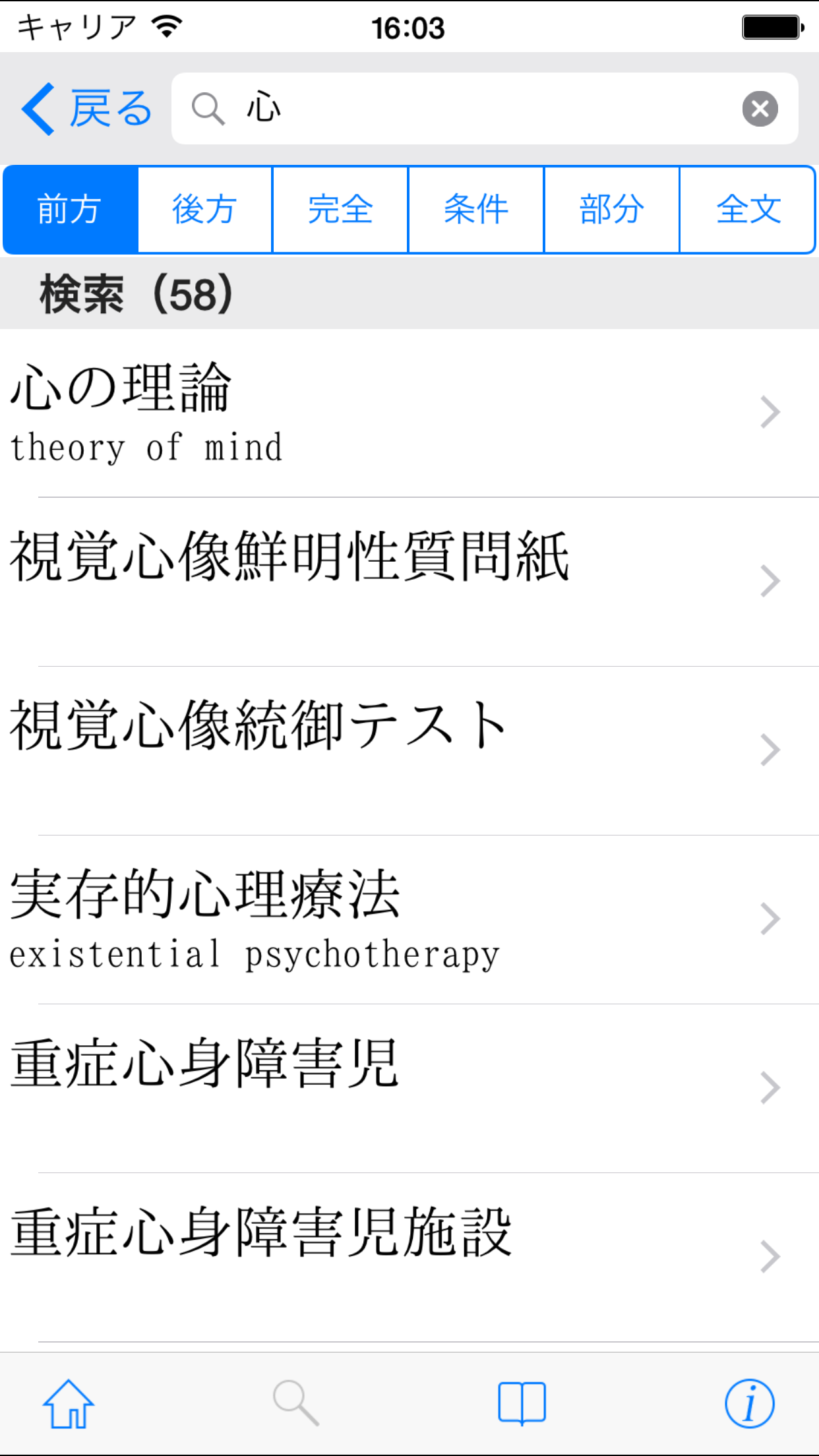The image size is (819, 1456).
Task: Select 全文 full-text search
Action: click(x=748, y=210)
